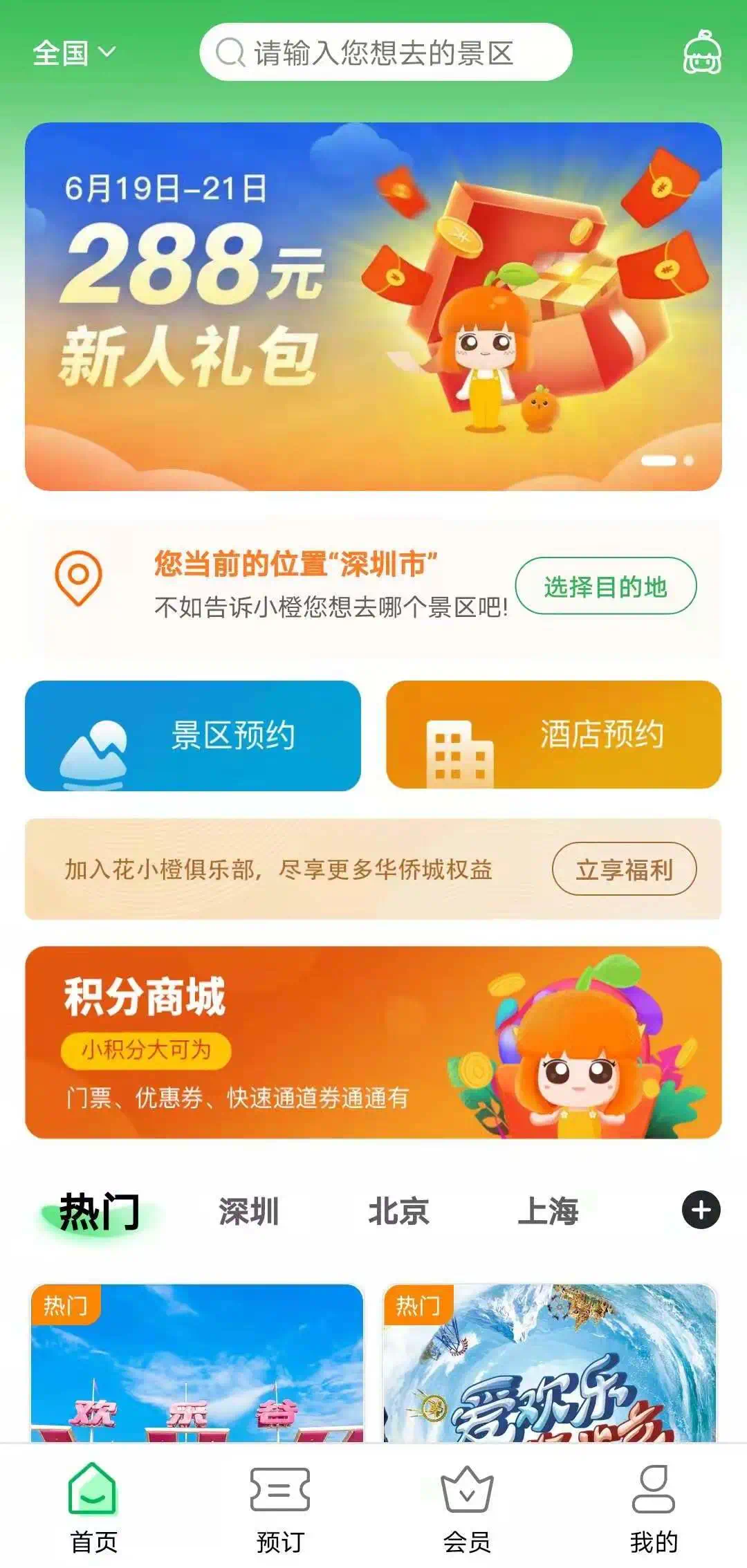
Task: Tap the 立享福利 button
Action: point(623,869)
